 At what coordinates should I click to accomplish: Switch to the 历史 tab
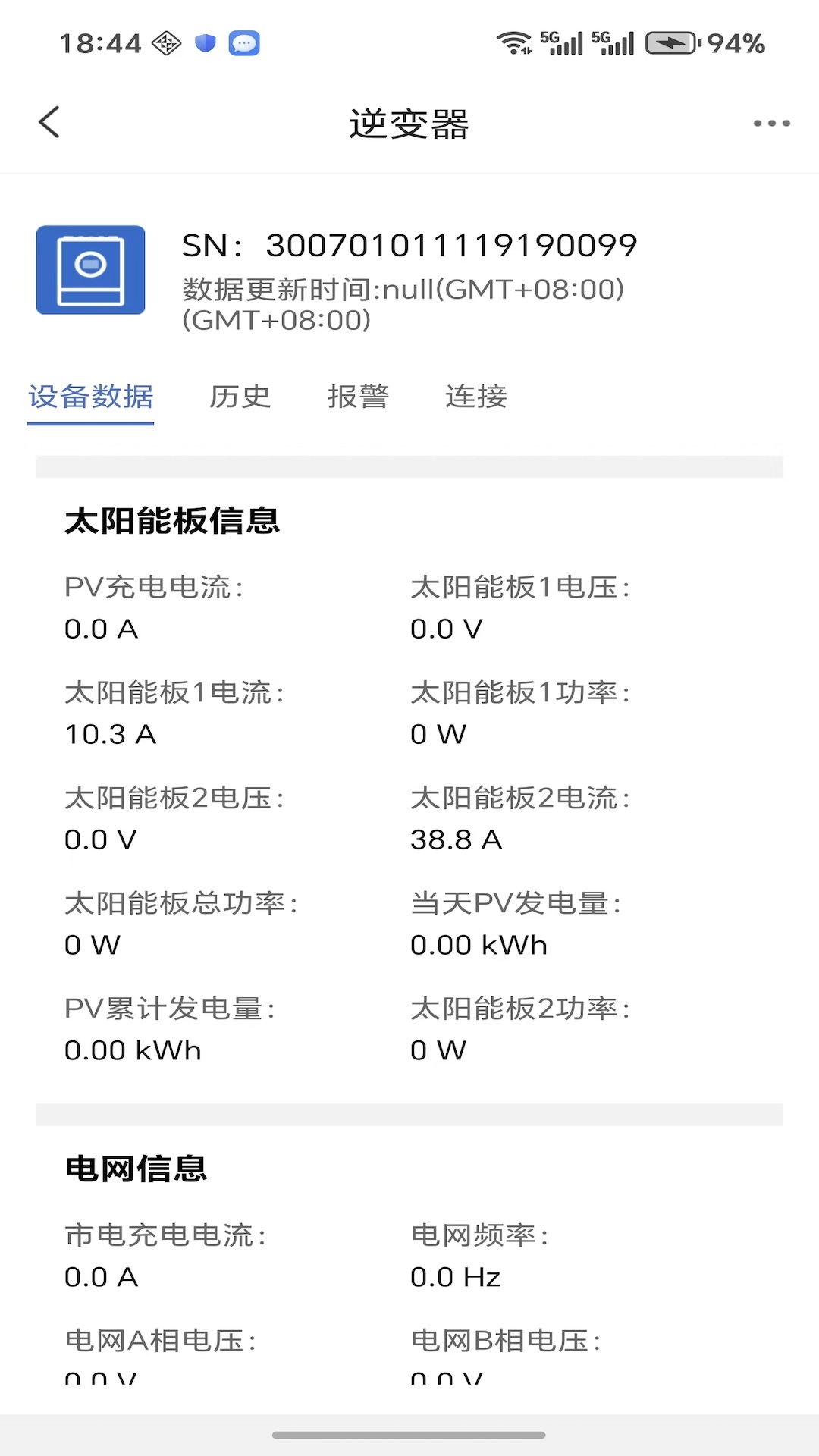(x=240, y=397)
